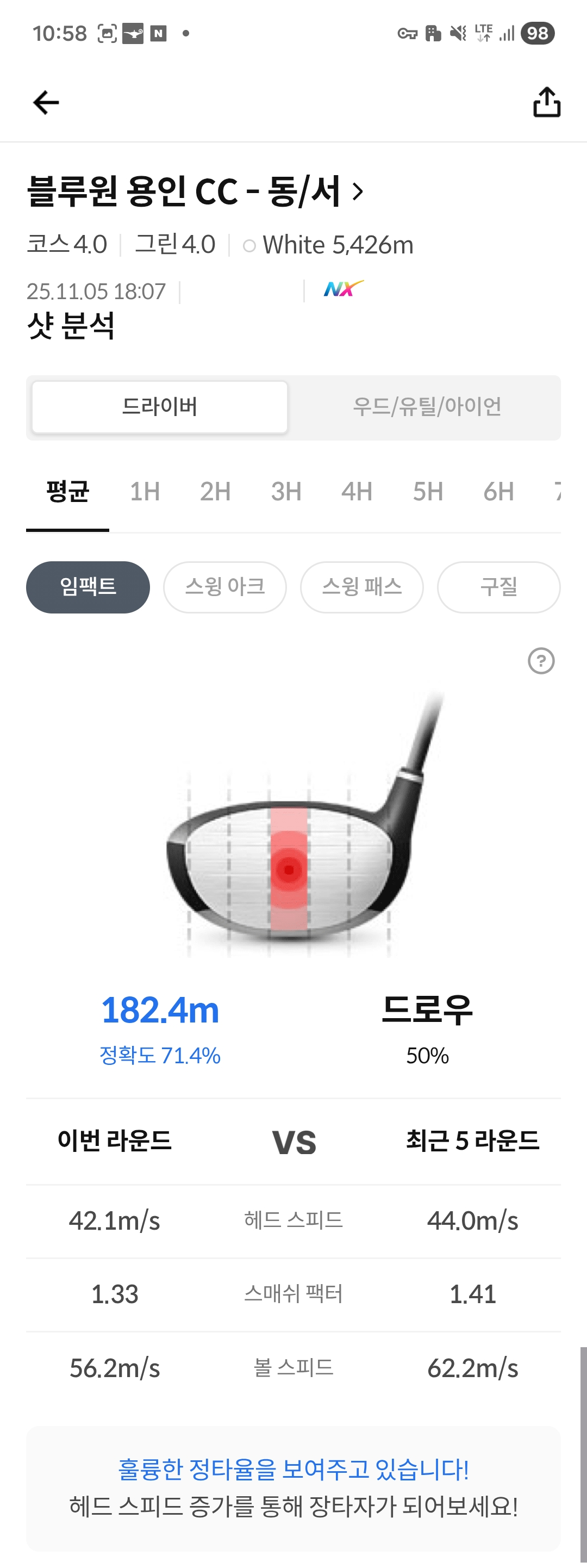Switch to the 6H hole tab
This screenshot has height=1568, width=587.
(498, 491)
